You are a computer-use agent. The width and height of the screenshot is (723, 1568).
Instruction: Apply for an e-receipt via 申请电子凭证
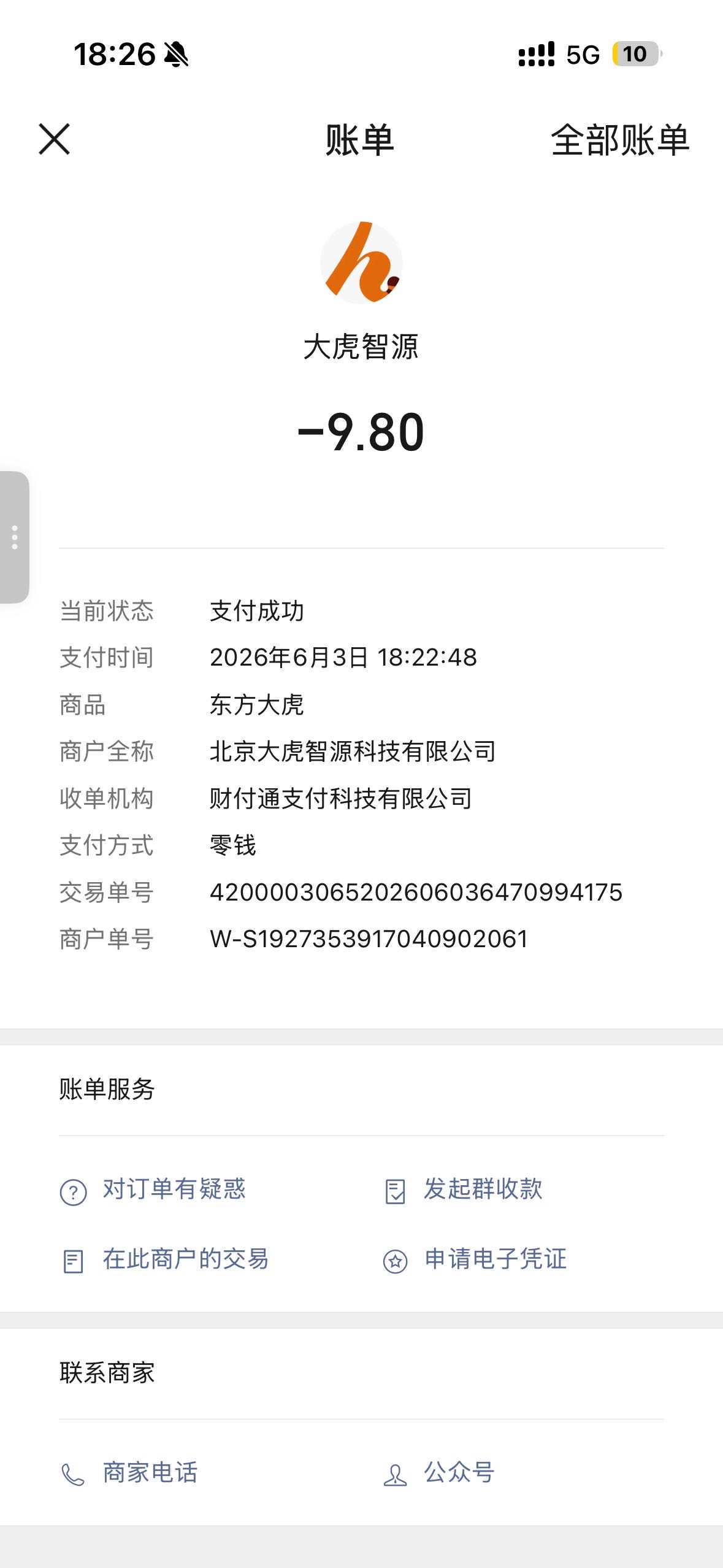(475, 1260)
